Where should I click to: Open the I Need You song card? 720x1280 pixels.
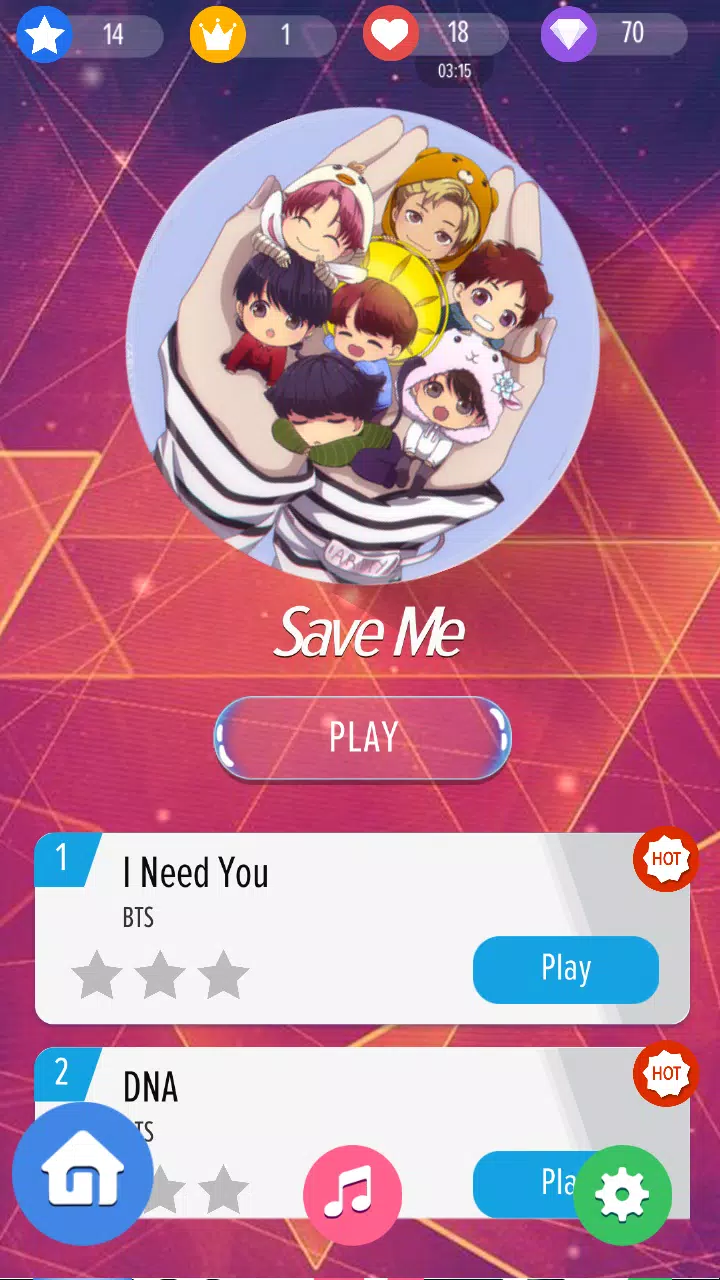tap(300, 900)
